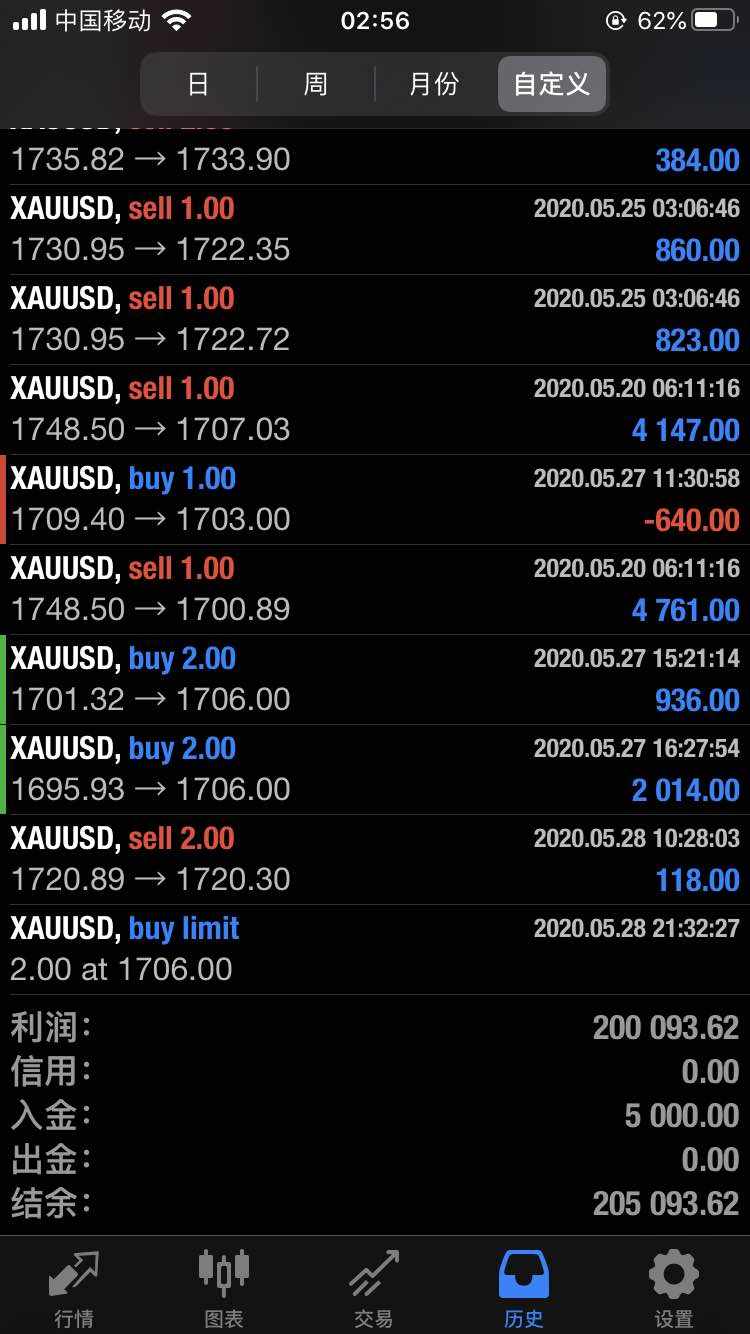Expand the sell trade with profit 823.00
Image resolution: width=750 pixels, height=1334 pixels.
[375, 320]
